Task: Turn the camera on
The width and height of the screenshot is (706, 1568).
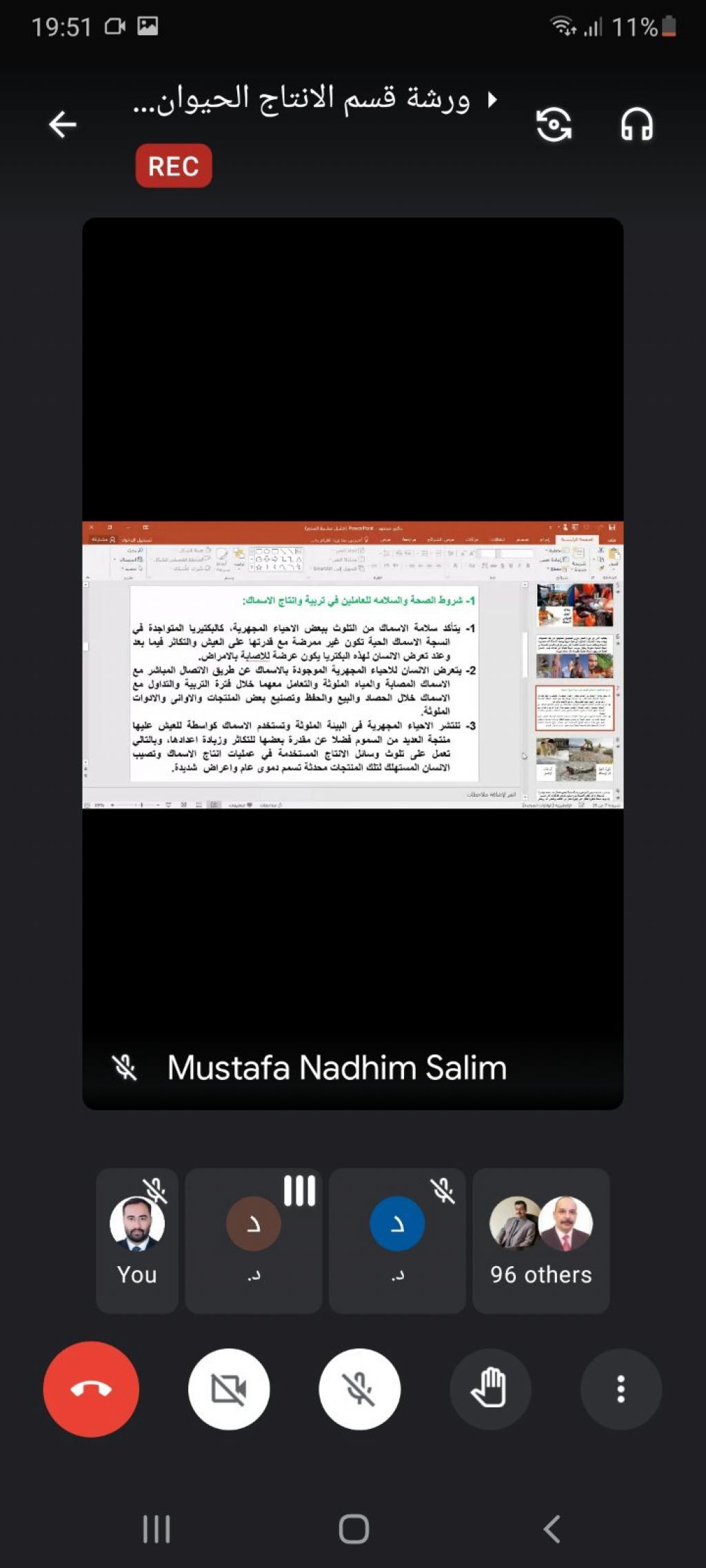Action: [229, 1389]
